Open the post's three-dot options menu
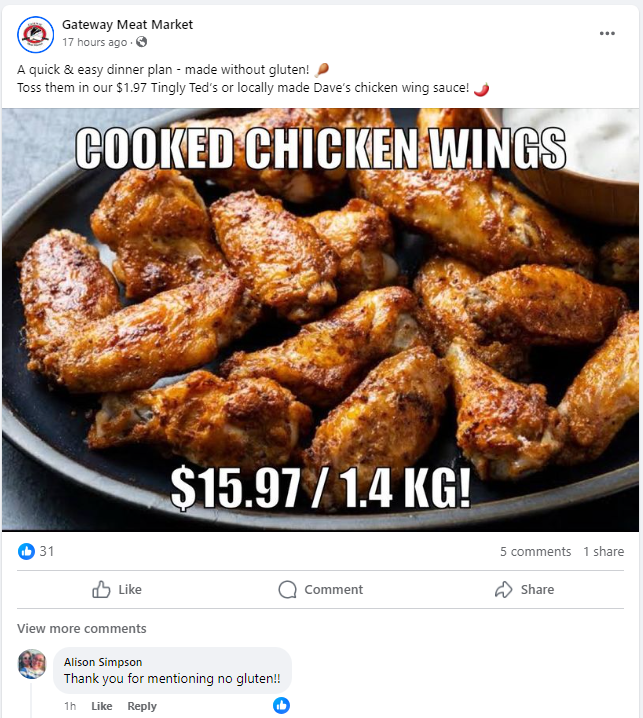The width and height of the screenshot is (643, 718). point(607,33)
